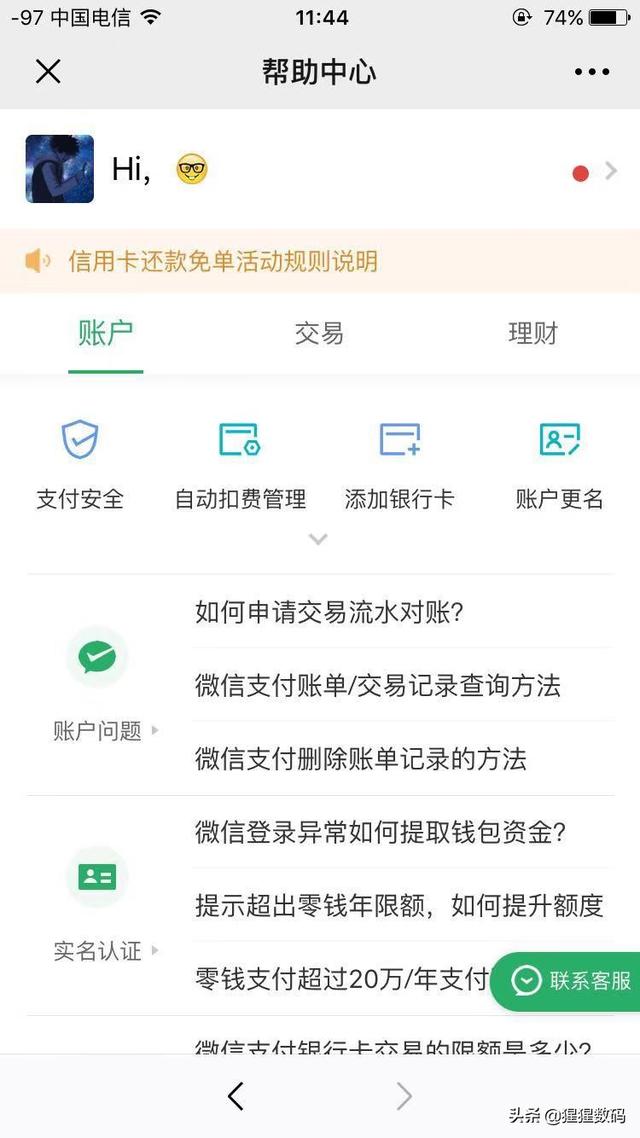
Task: Open 信用卡还款免单活动规则说明 notice
Action: point(222,262)
